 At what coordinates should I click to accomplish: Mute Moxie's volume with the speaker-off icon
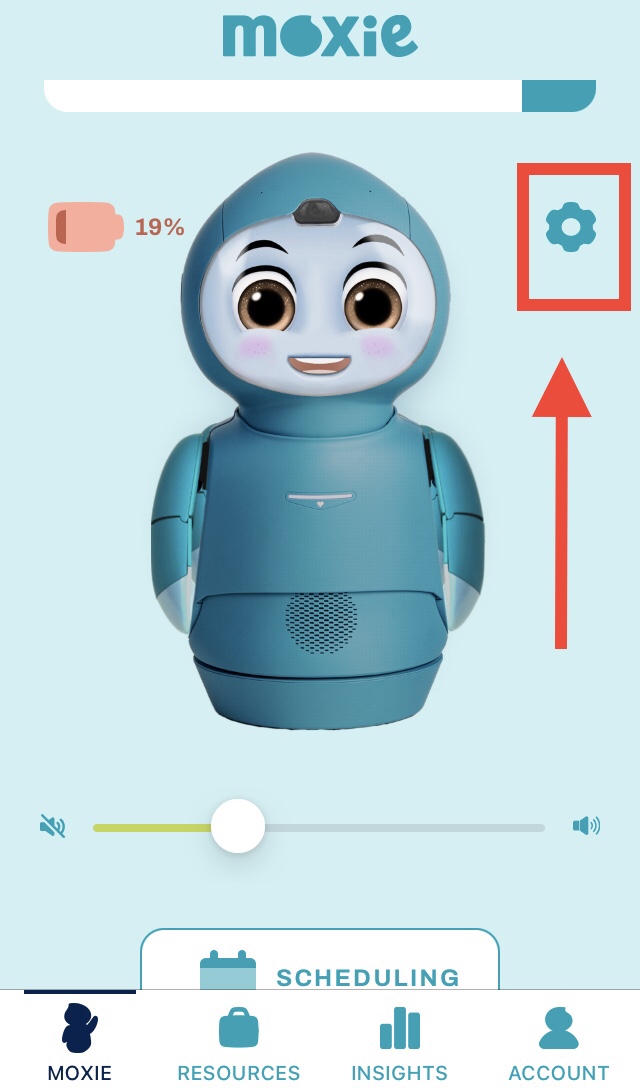pyautogui.click(x=53, y=826)
